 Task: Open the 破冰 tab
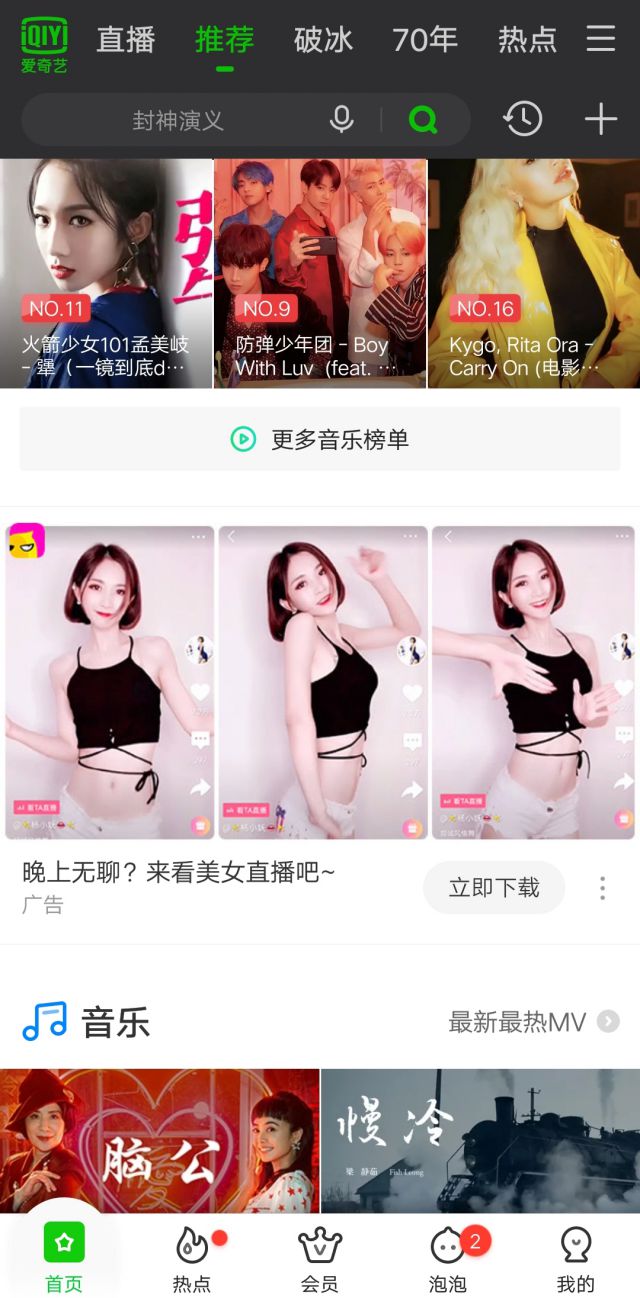323,40
